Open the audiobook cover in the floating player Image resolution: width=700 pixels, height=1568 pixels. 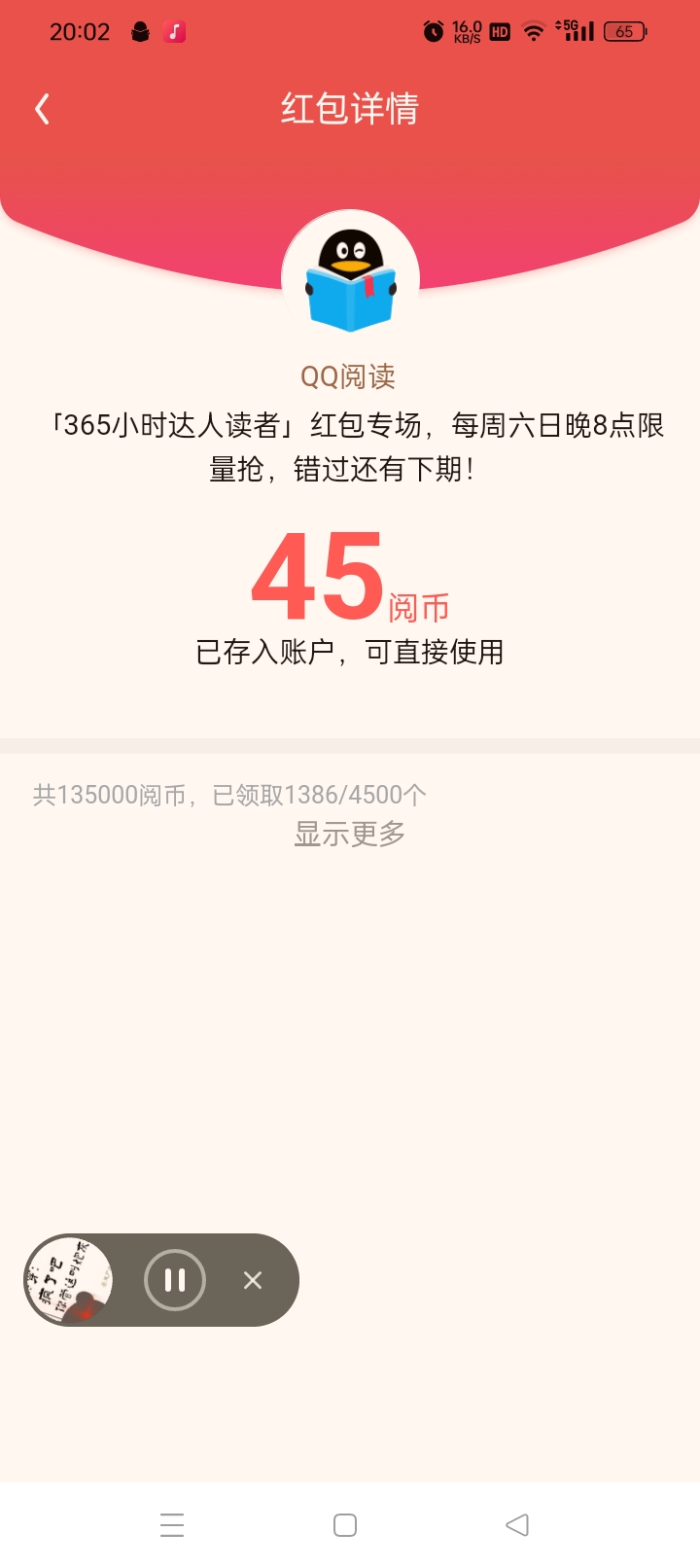[x=69, y=1280]
